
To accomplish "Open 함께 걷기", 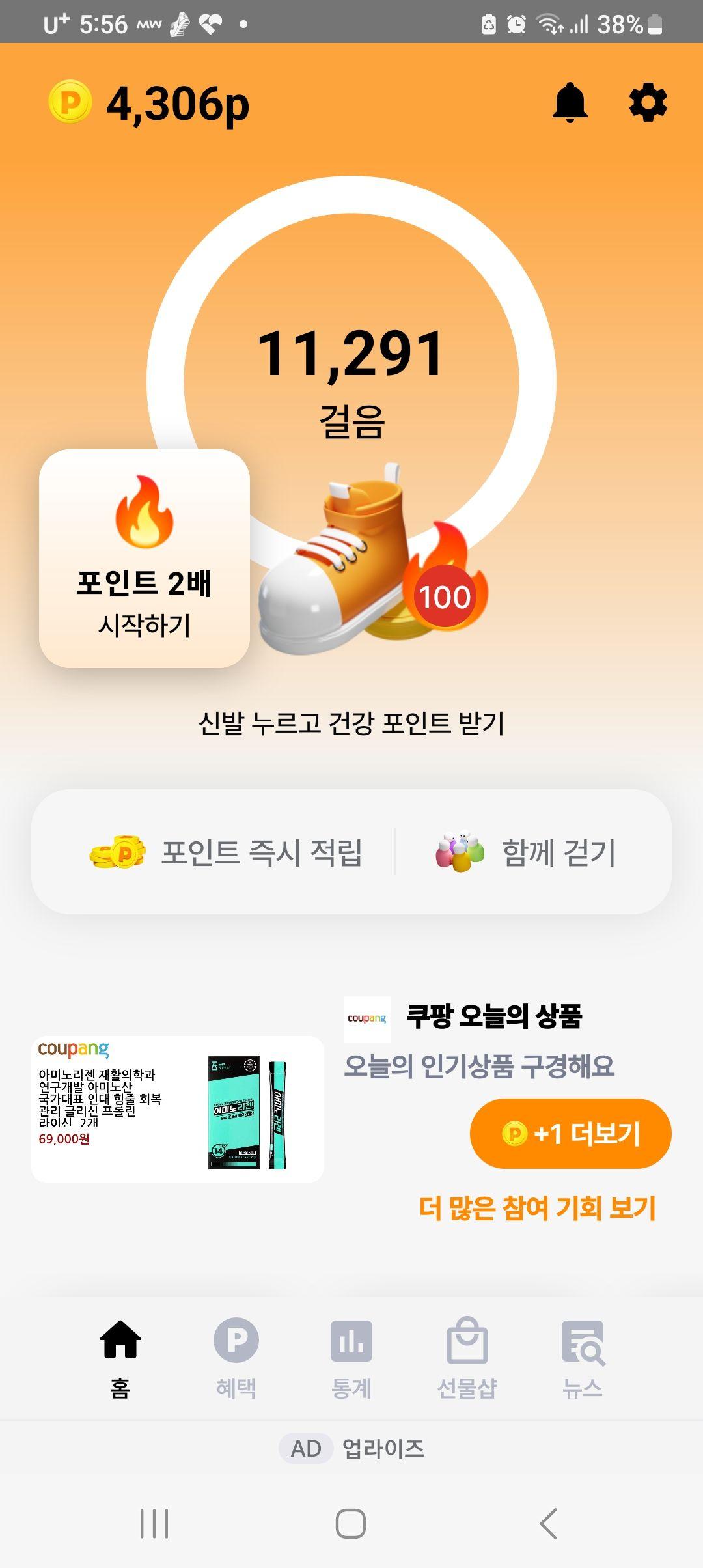I will tap(526, 852).
